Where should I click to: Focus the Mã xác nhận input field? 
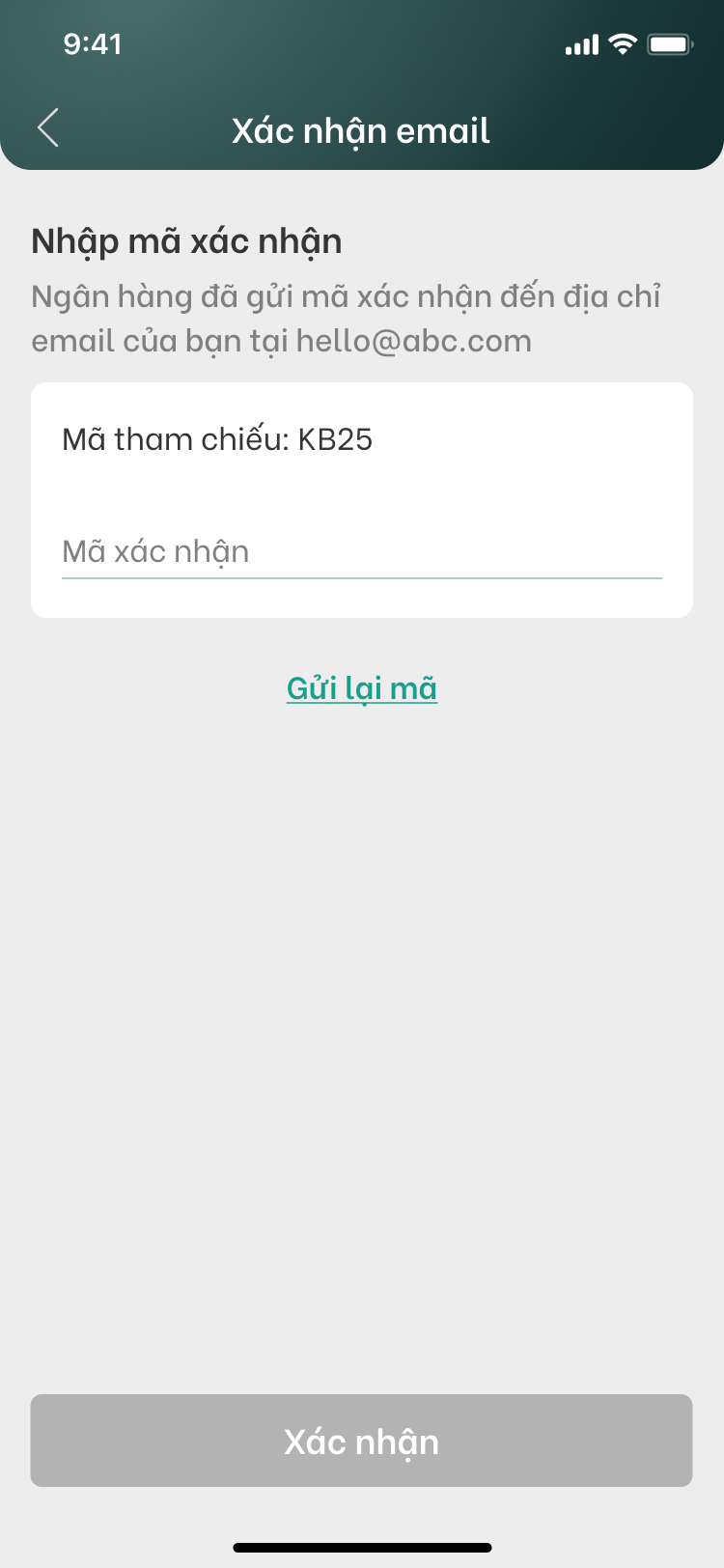click(361, 552)
